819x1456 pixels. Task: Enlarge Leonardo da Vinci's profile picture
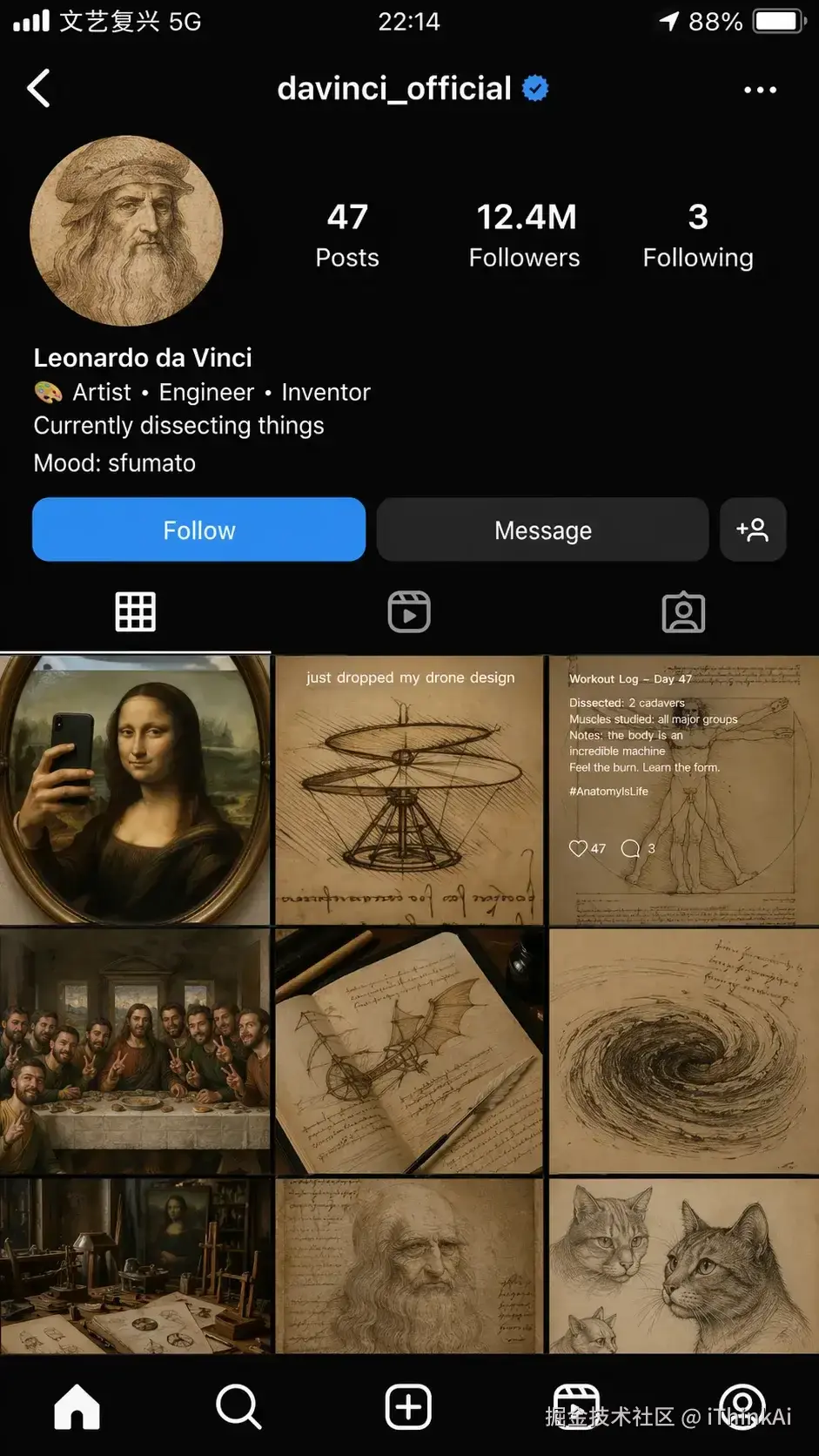pos(127,231)
